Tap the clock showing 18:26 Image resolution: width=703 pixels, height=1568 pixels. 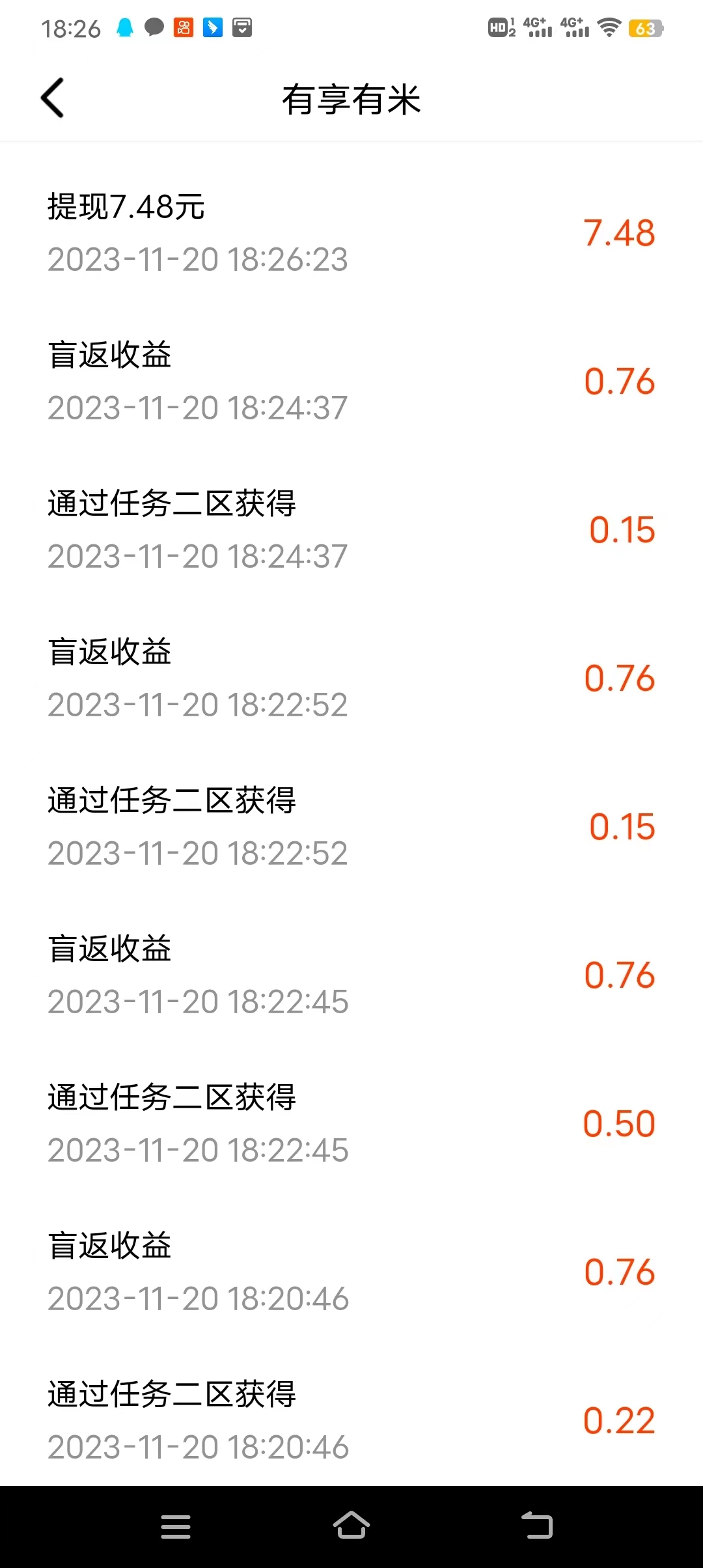click(72, 29)
